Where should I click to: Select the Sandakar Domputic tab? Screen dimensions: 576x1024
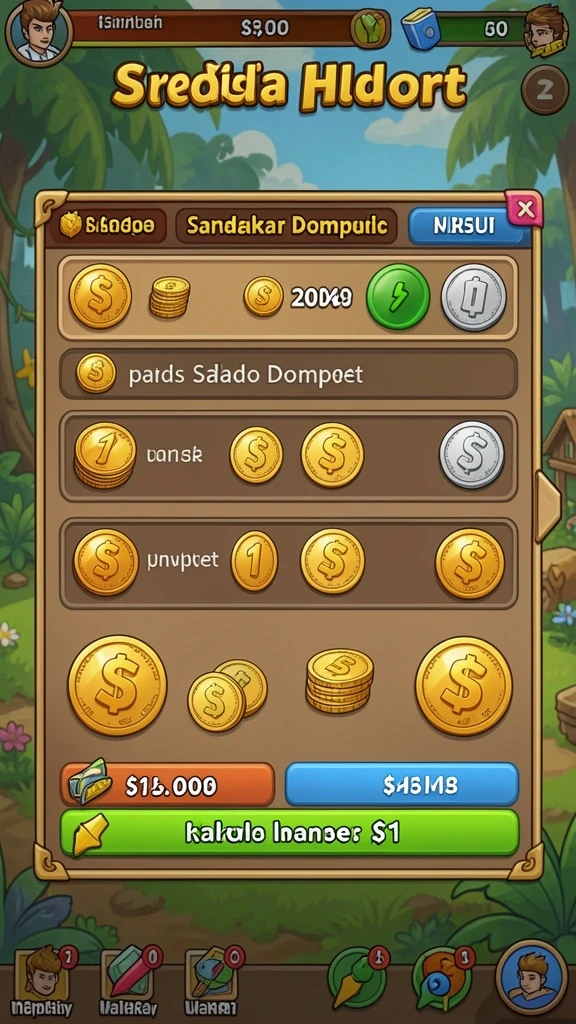click(x=287, y=226)
